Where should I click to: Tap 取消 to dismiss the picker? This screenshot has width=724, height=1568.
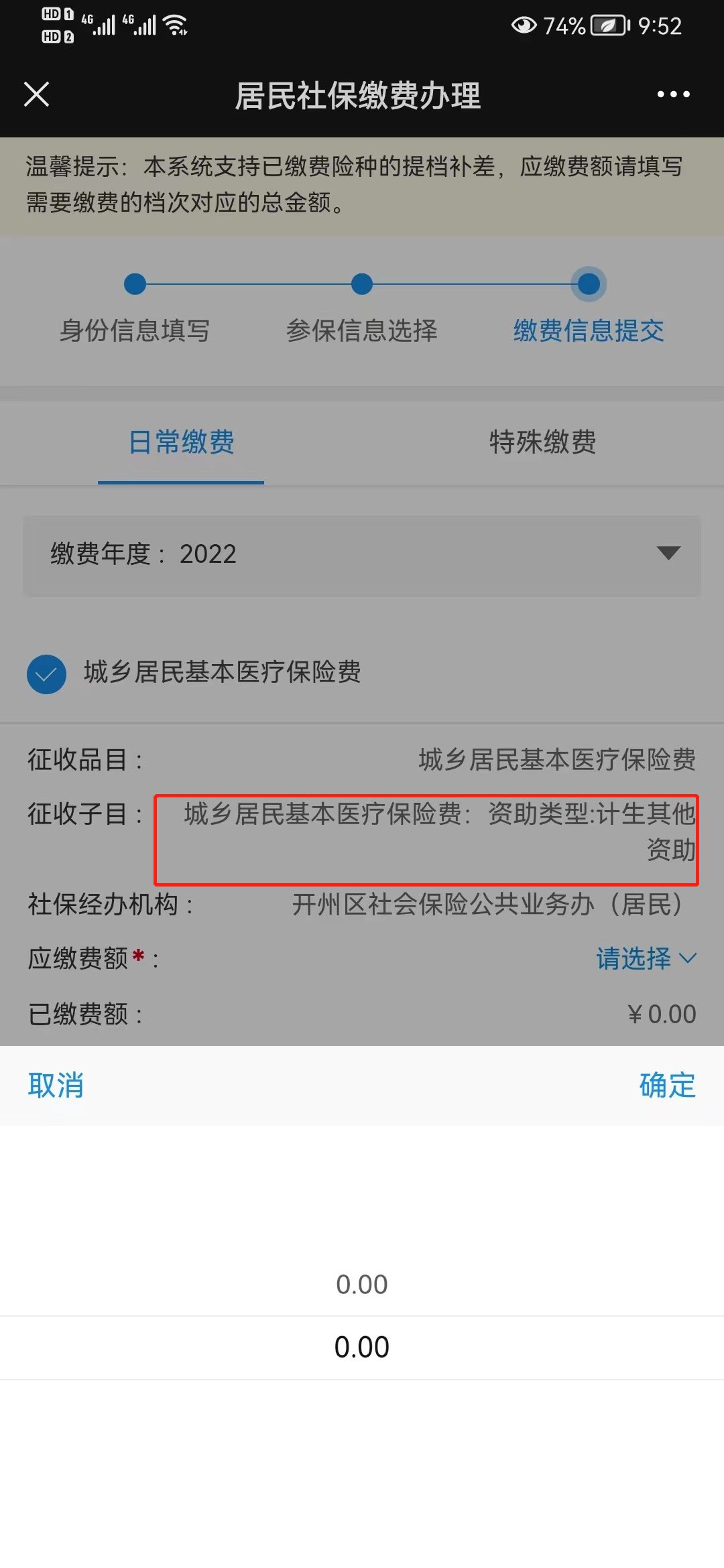(x=56, y=1085)
